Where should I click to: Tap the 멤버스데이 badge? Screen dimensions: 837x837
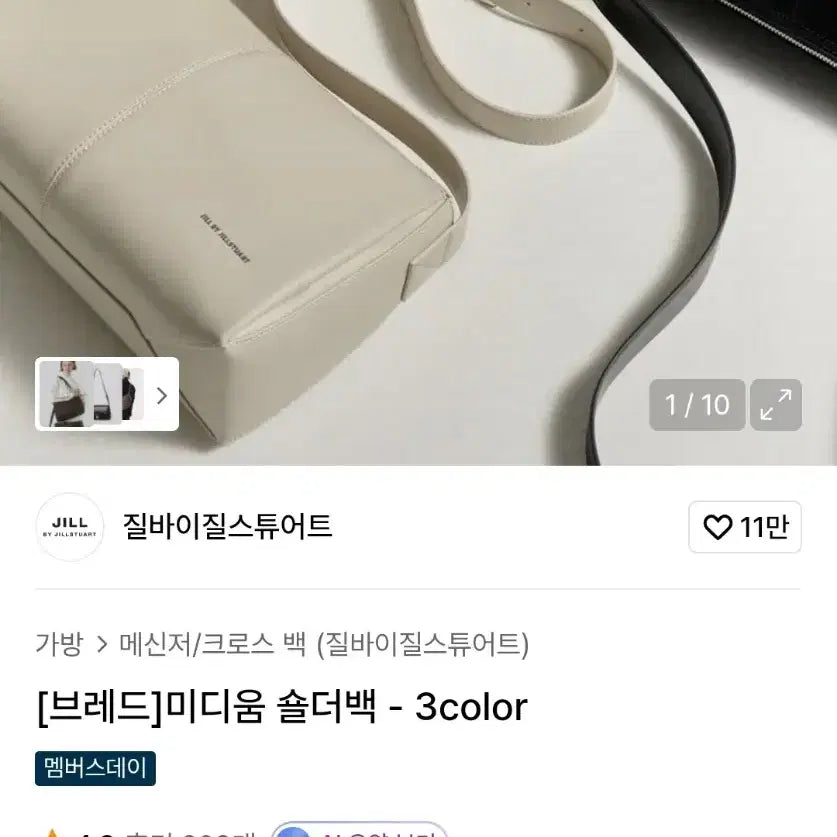pos(96,768)
